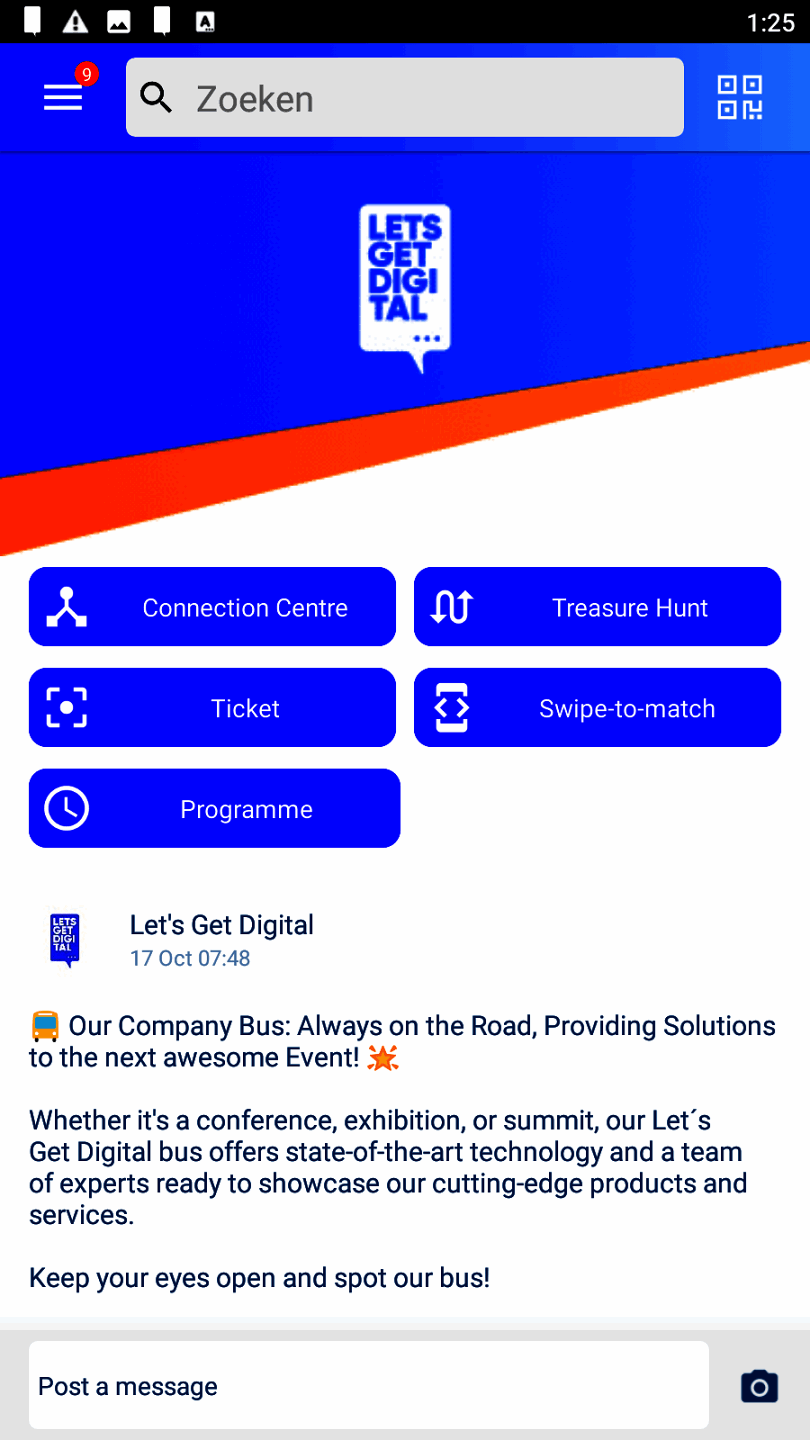810x1440 pixels.
Task: Attach a photo with the camera icon
Action: coord(759,1386)
